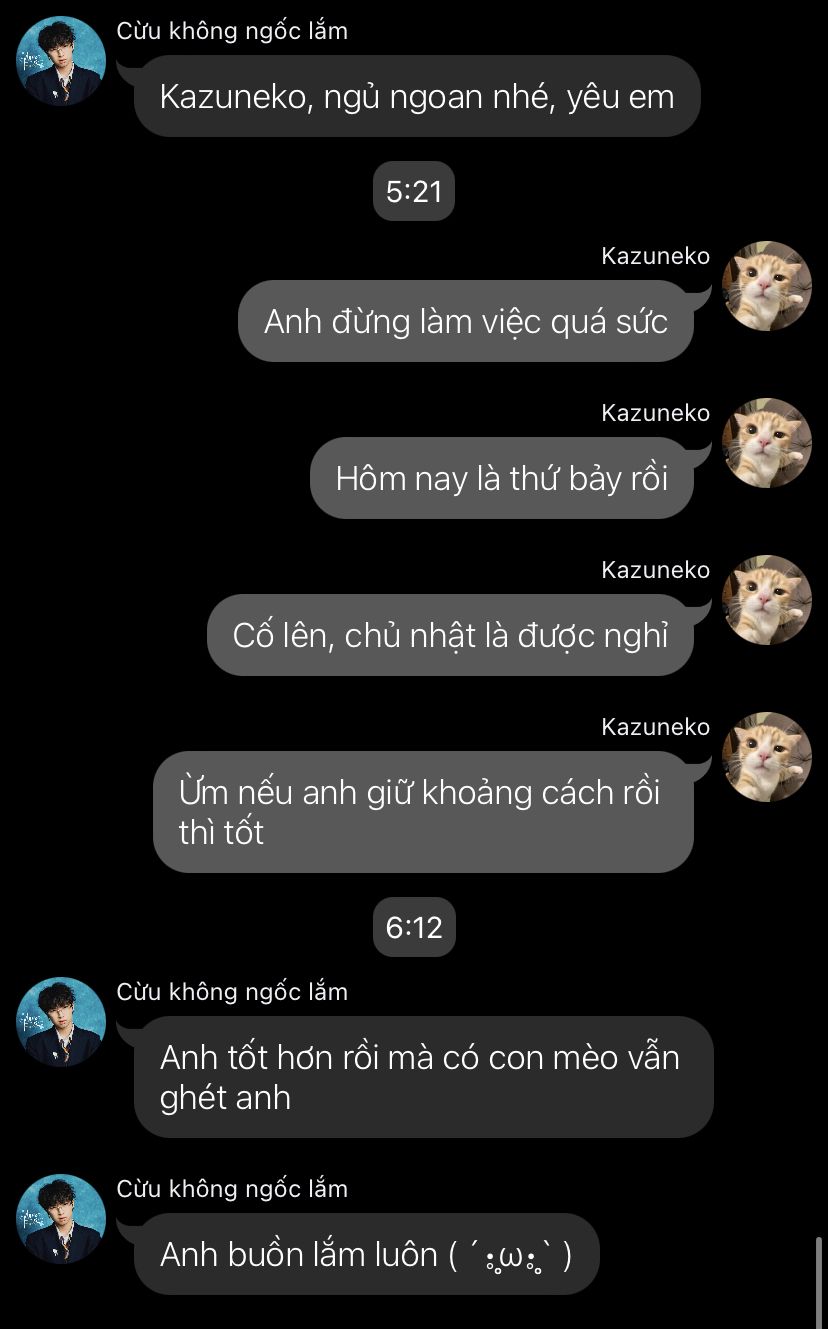Screen dimensions: 828x1329
Task: View Kazuneko's profile picture beside "Cố lên, chủ nhật"
Action: coord(767,600)
